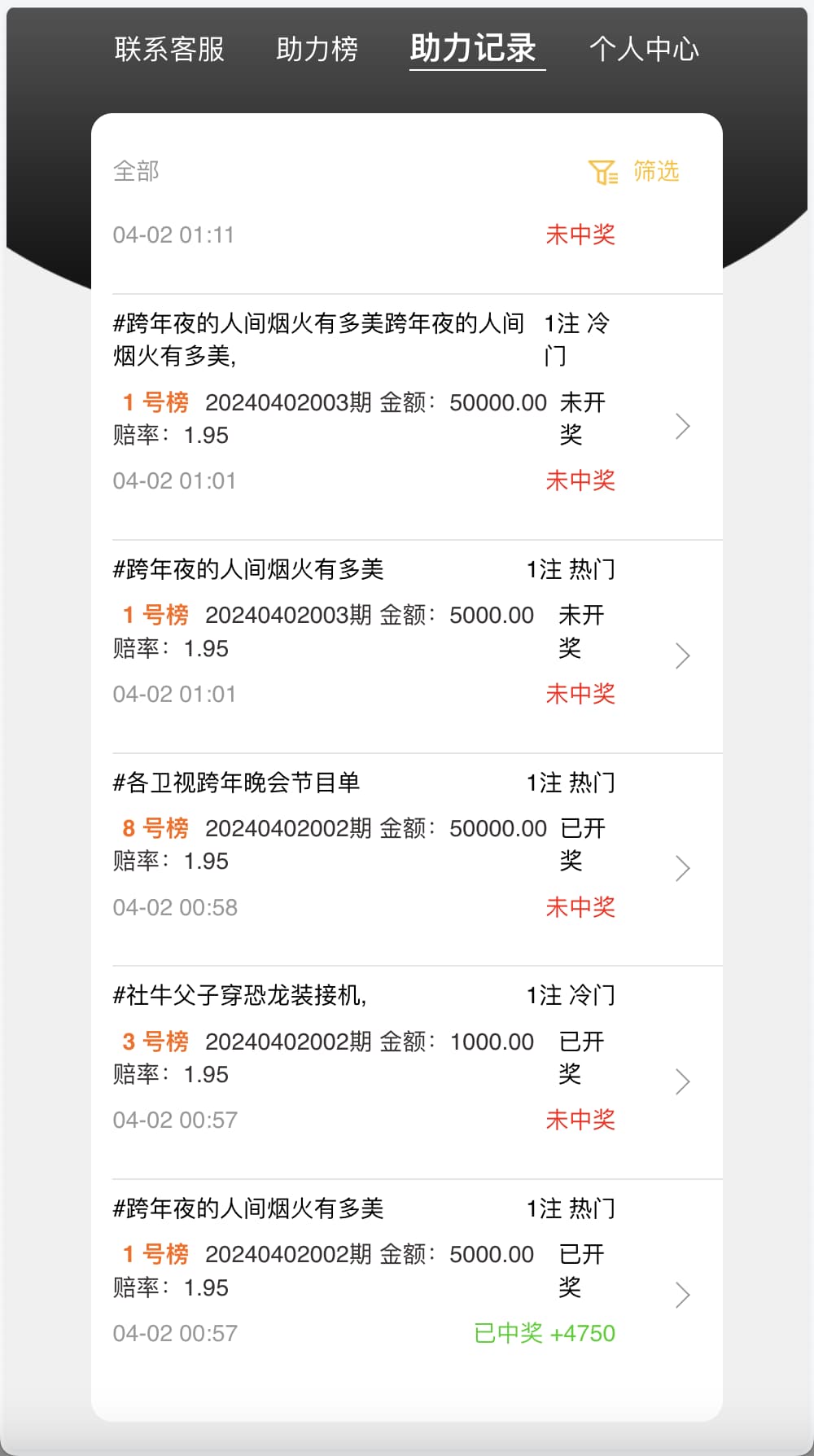814x1456 pixels.
Task: Go to 个人中心 tab
Action: pos(644,49)
